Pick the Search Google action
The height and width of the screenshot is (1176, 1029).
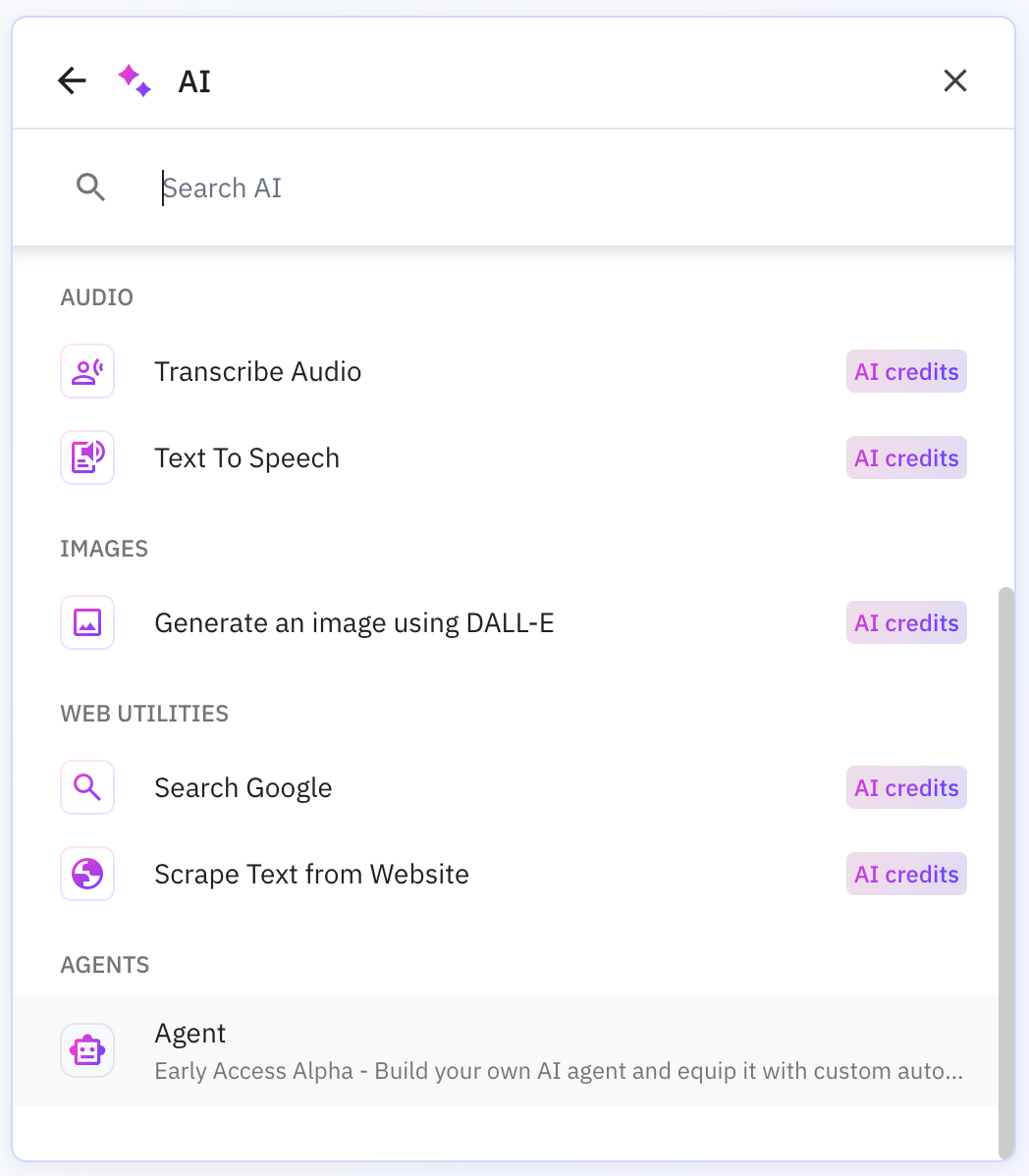(243, 788)
